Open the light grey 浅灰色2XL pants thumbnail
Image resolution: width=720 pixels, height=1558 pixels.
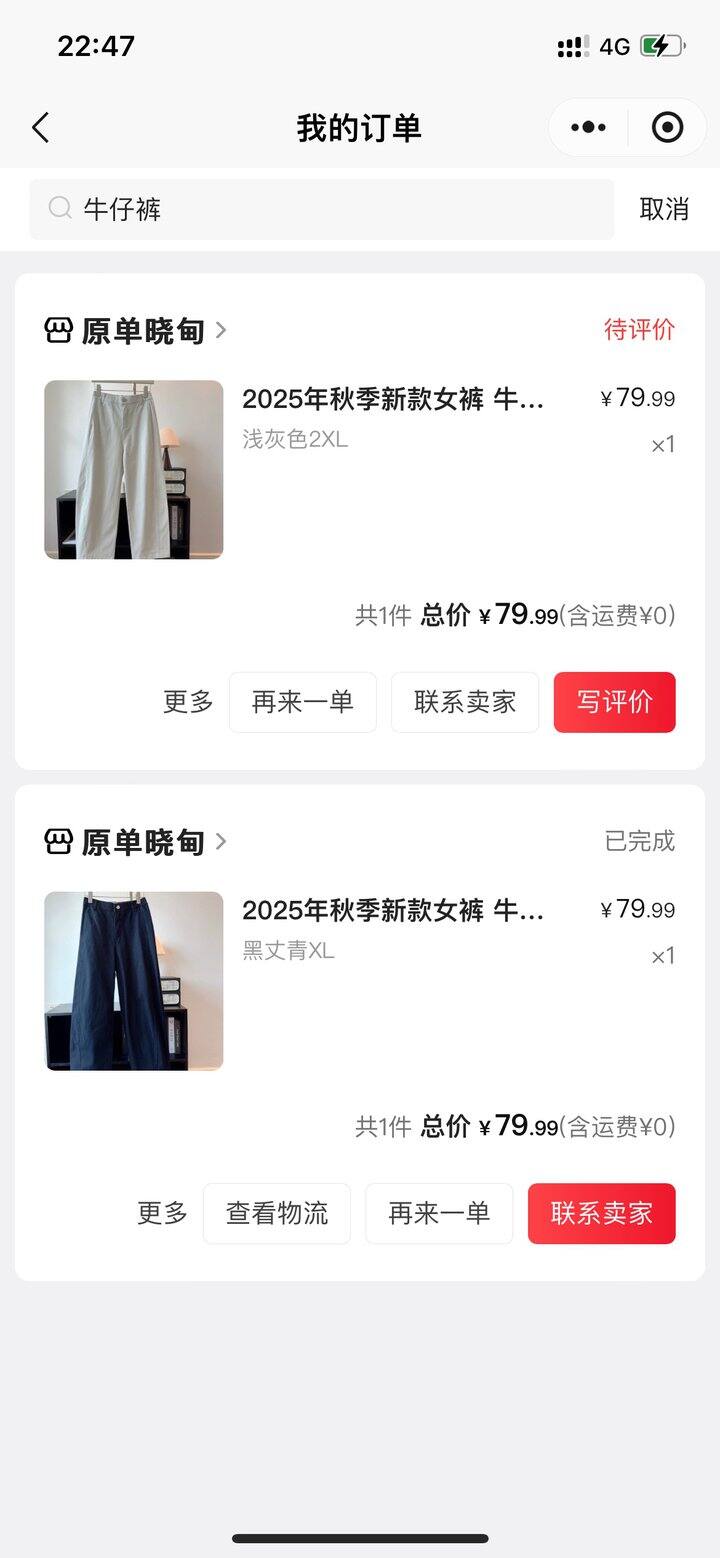134,469
